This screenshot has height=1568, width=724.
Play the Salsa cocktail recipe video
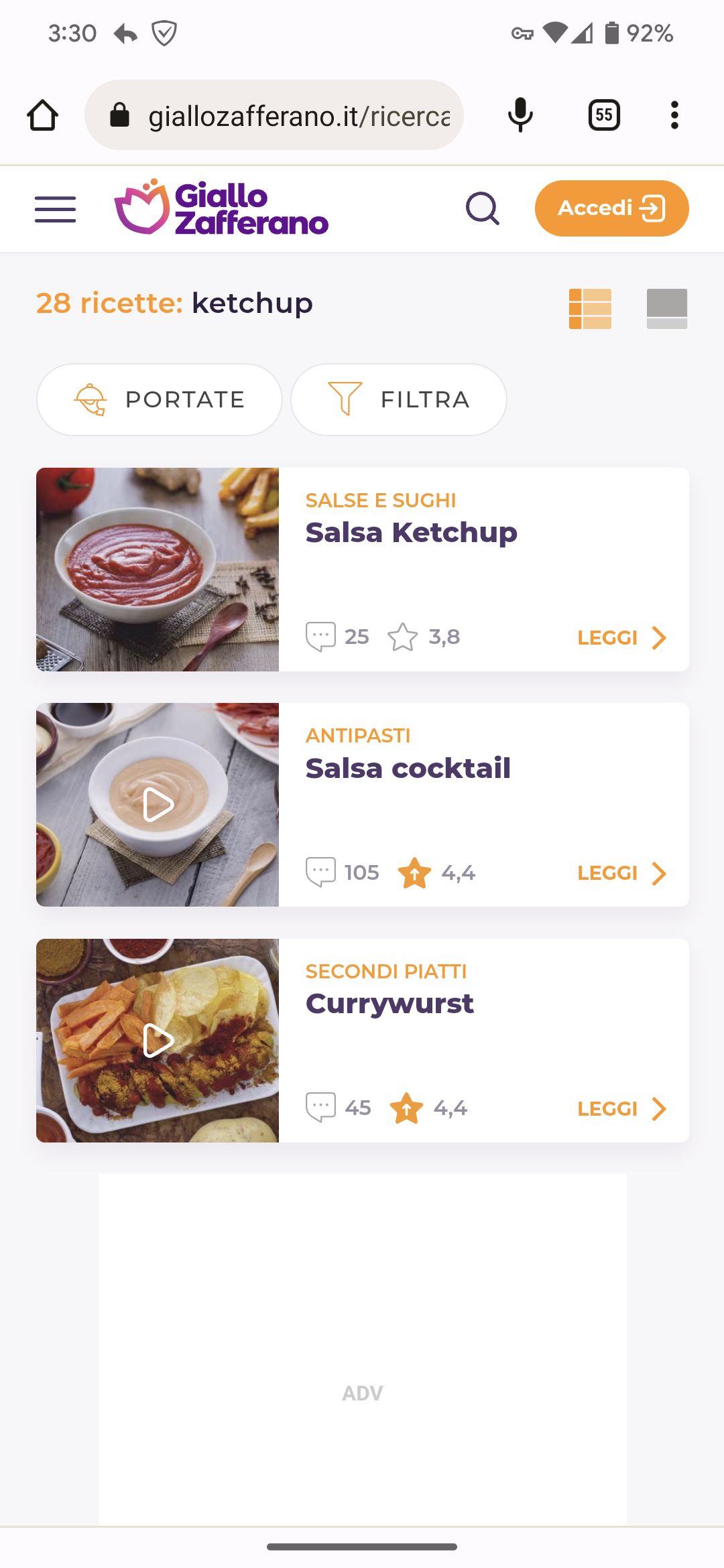[x=158, y=805]
